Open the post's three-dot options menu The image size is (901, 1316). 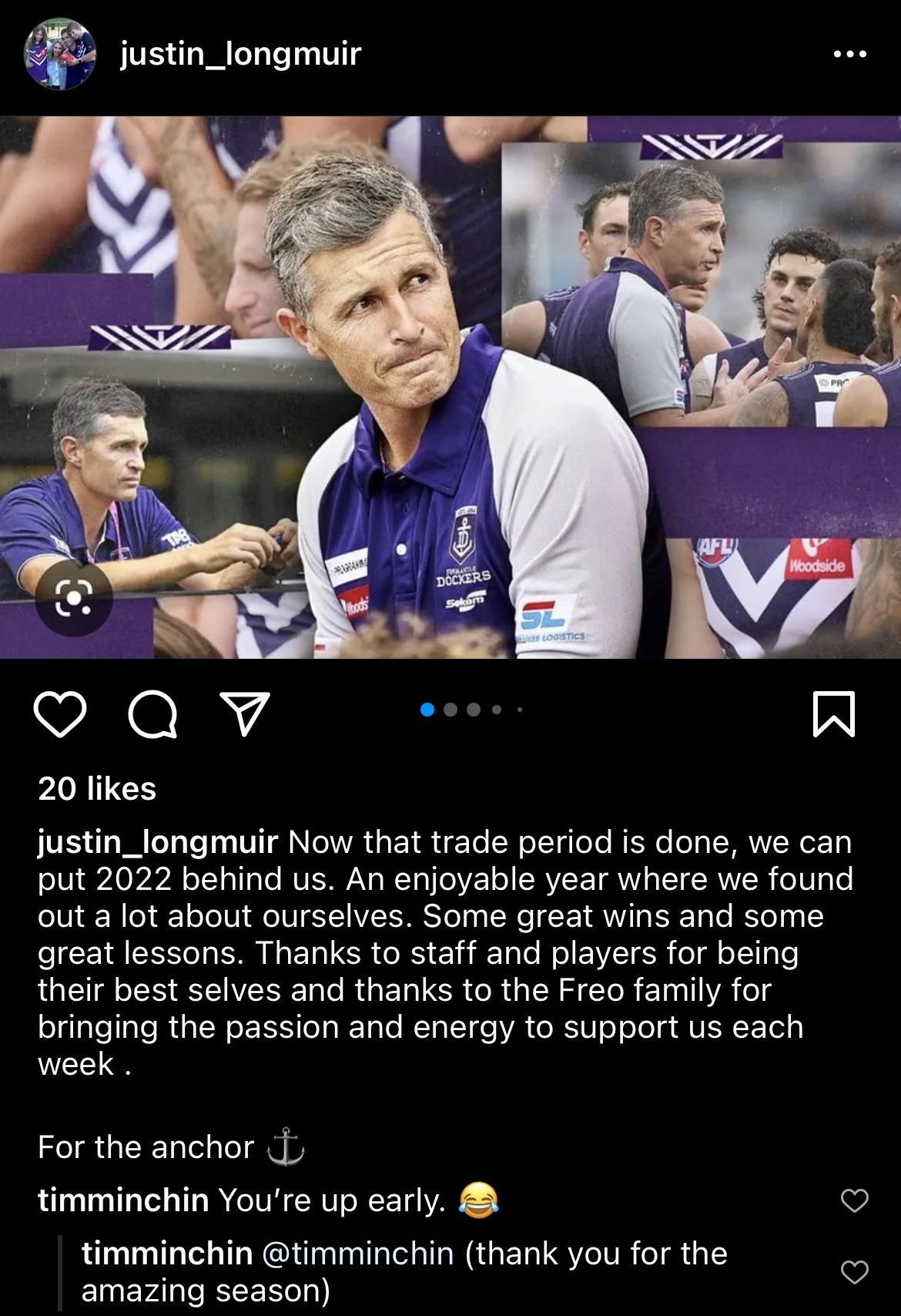click(x=849, y=54)
